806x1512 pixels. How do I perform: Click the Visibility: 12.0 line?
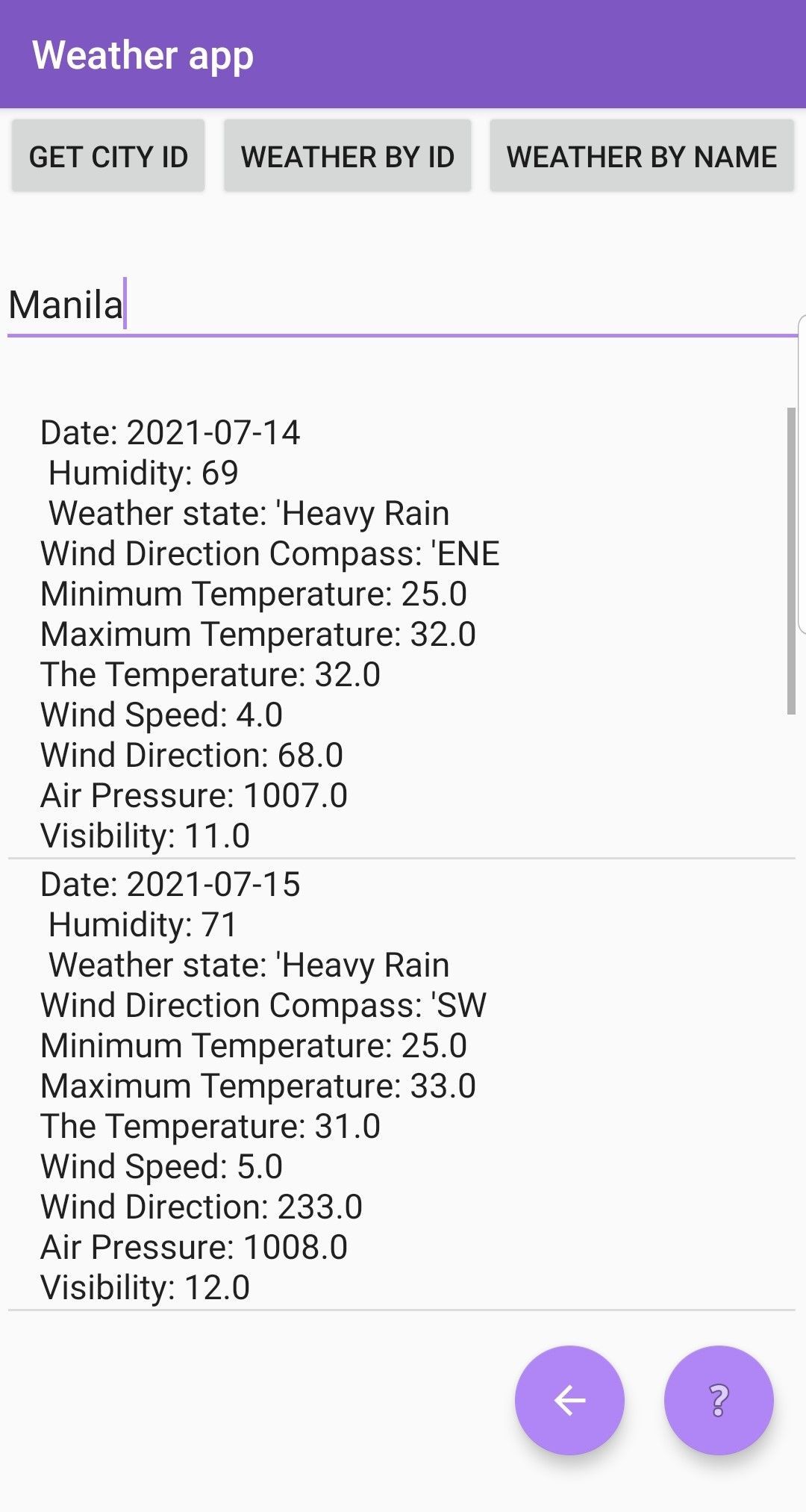tap(146, 1286)
